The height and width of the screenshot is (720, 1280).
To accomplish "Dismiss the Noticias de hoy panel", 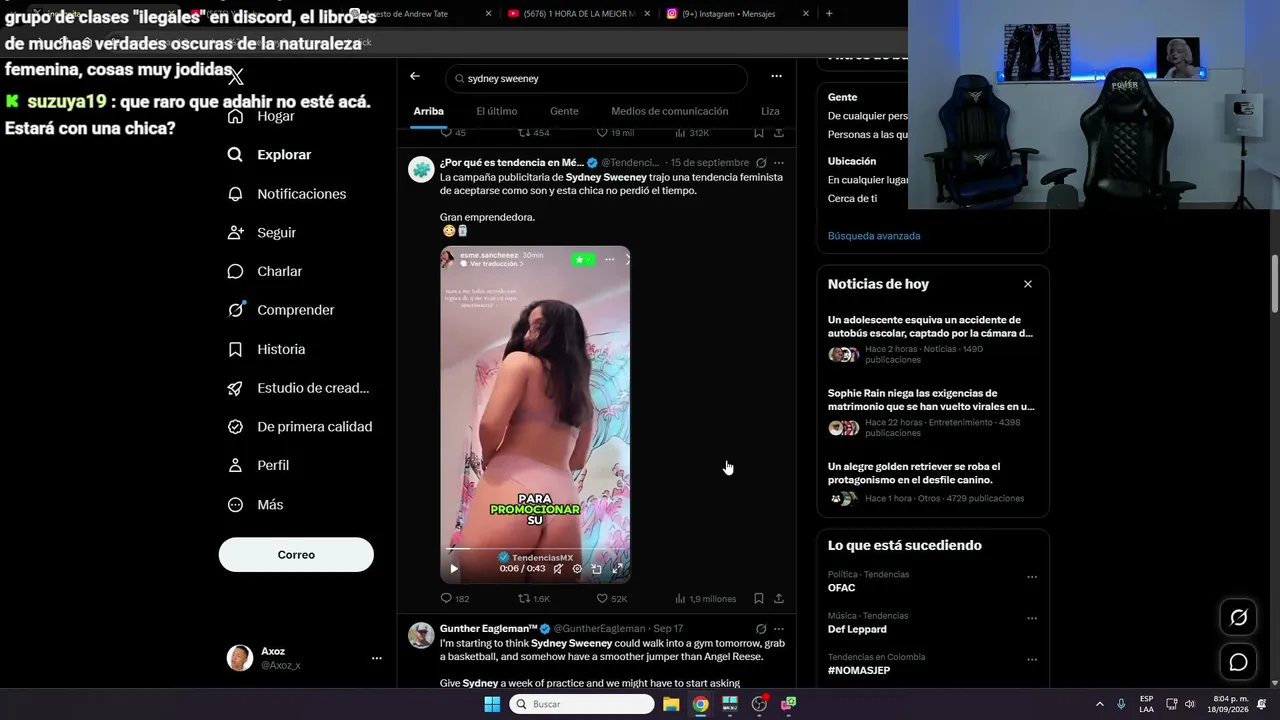I will [1028, 284].
